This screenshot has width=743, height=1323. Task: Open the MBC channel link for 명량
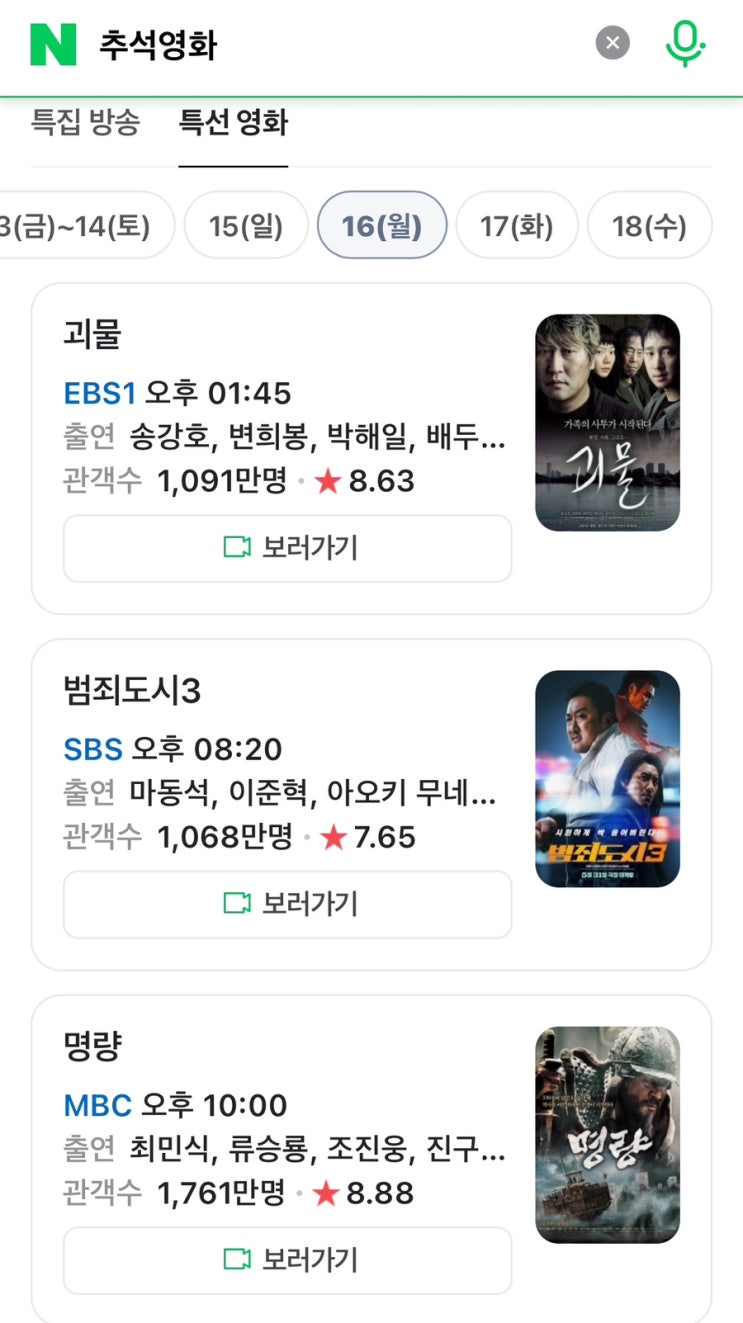(x=98, y=1105)
